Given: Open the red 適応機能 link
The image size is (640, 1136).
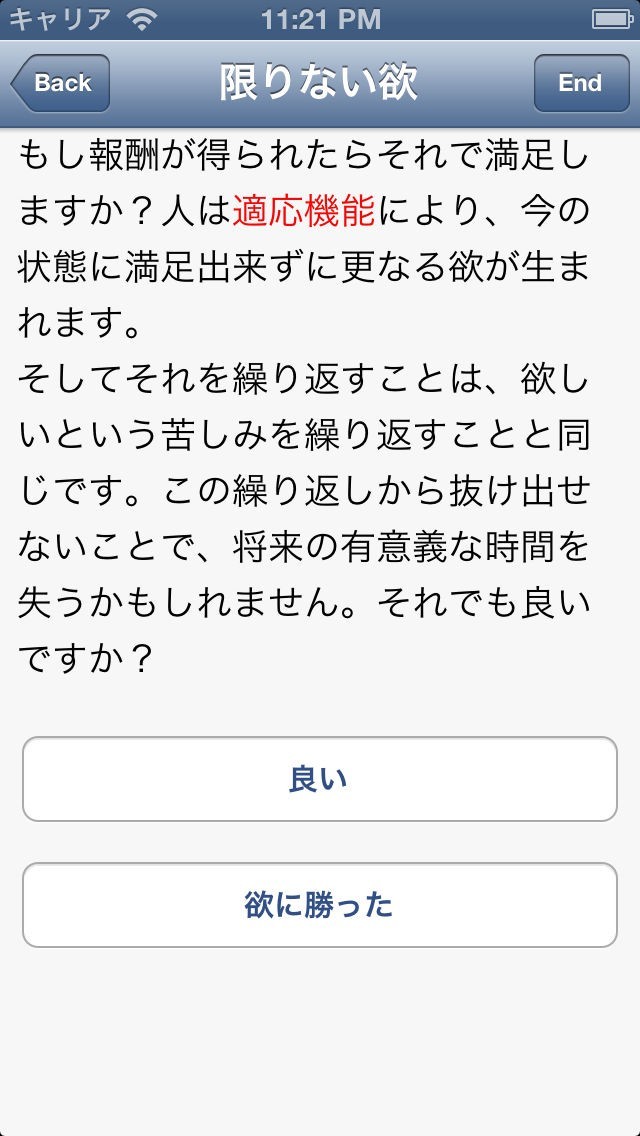Looking at the screenshot, I should [303, 211].
